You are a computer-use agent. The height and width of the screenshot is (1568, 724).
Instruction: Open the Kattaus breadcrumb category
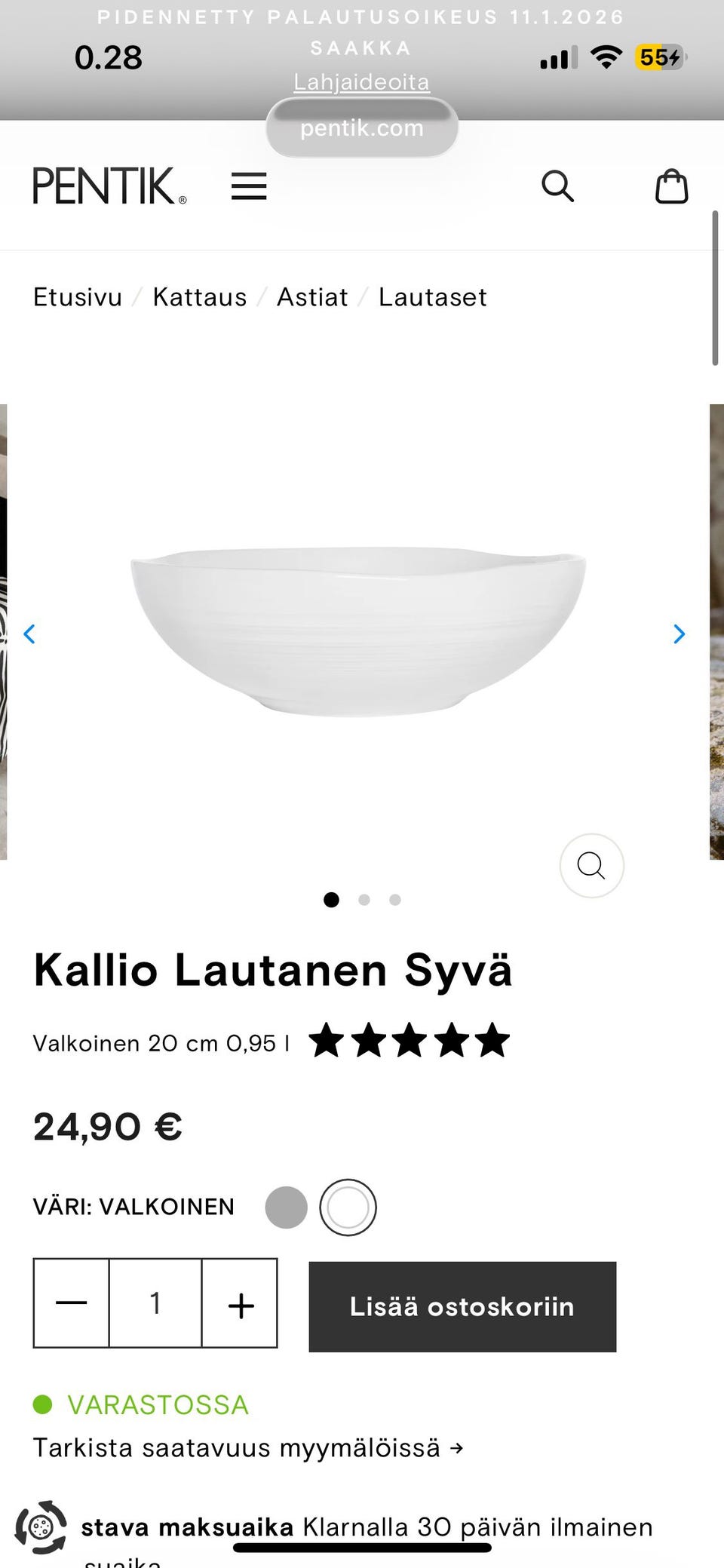click(200, 296)
